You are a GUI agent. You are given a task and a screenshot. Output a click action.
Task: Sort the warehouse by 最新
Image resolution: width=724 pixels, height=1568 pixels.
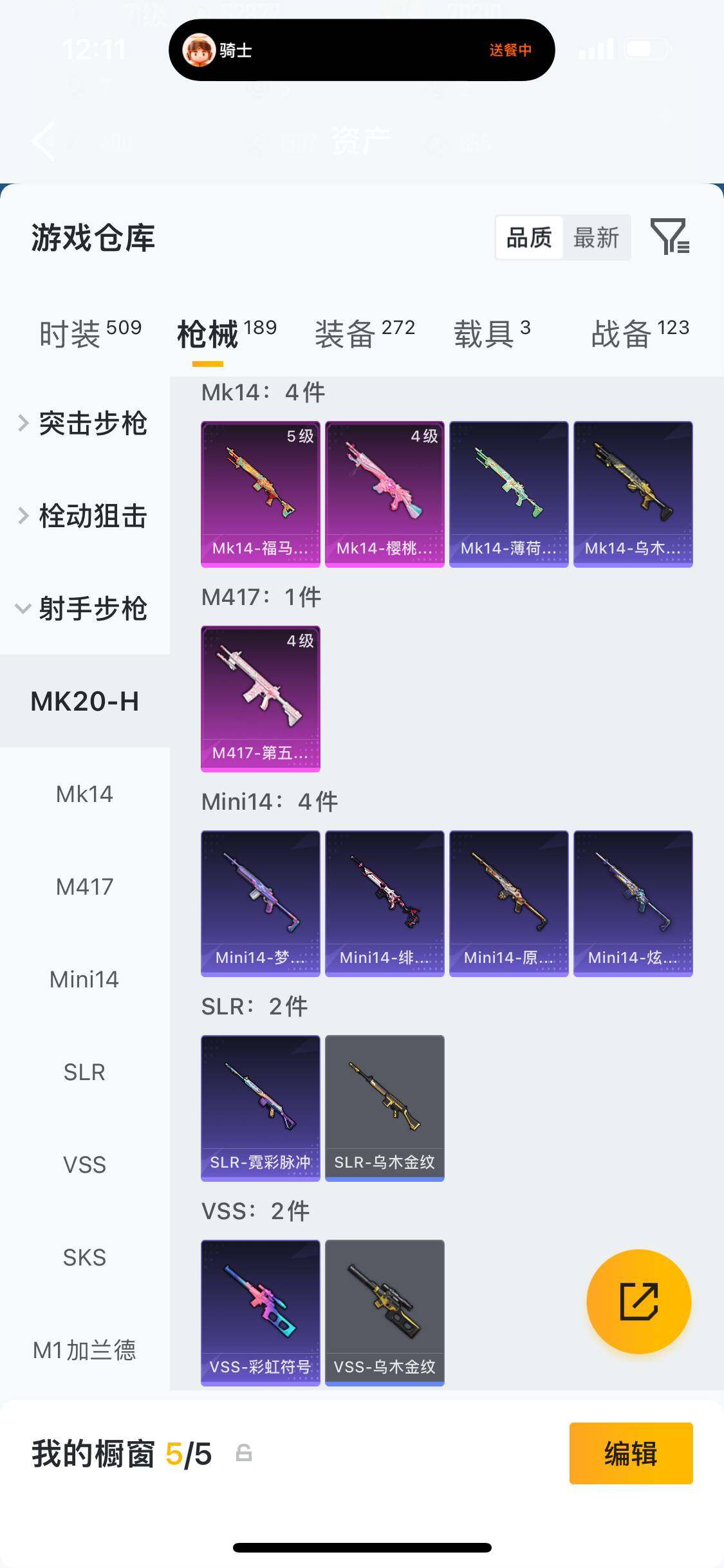(x=596, y=238)
